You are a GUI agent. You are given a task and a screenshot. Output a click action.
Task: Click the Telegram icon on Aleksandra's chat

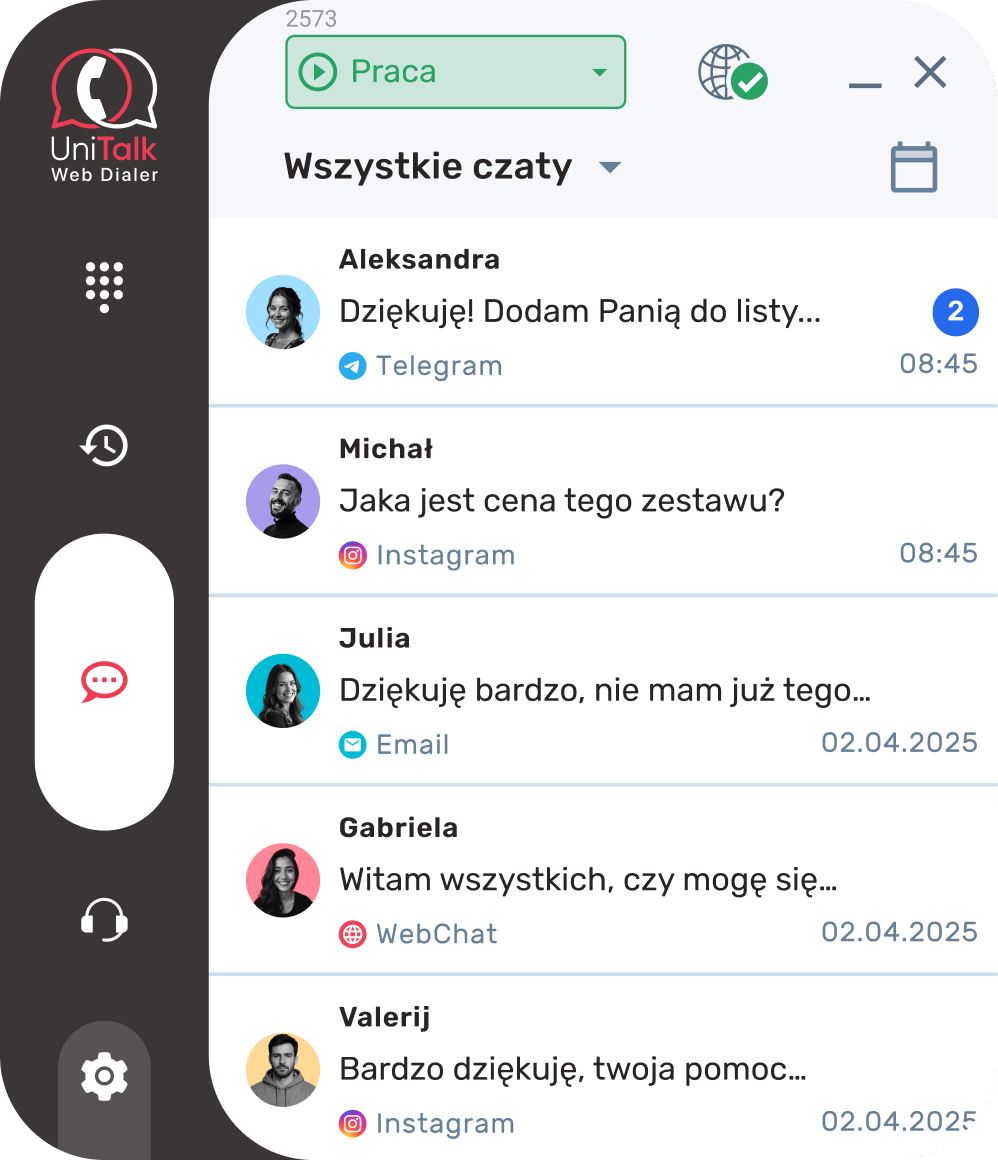click(352, 366)
